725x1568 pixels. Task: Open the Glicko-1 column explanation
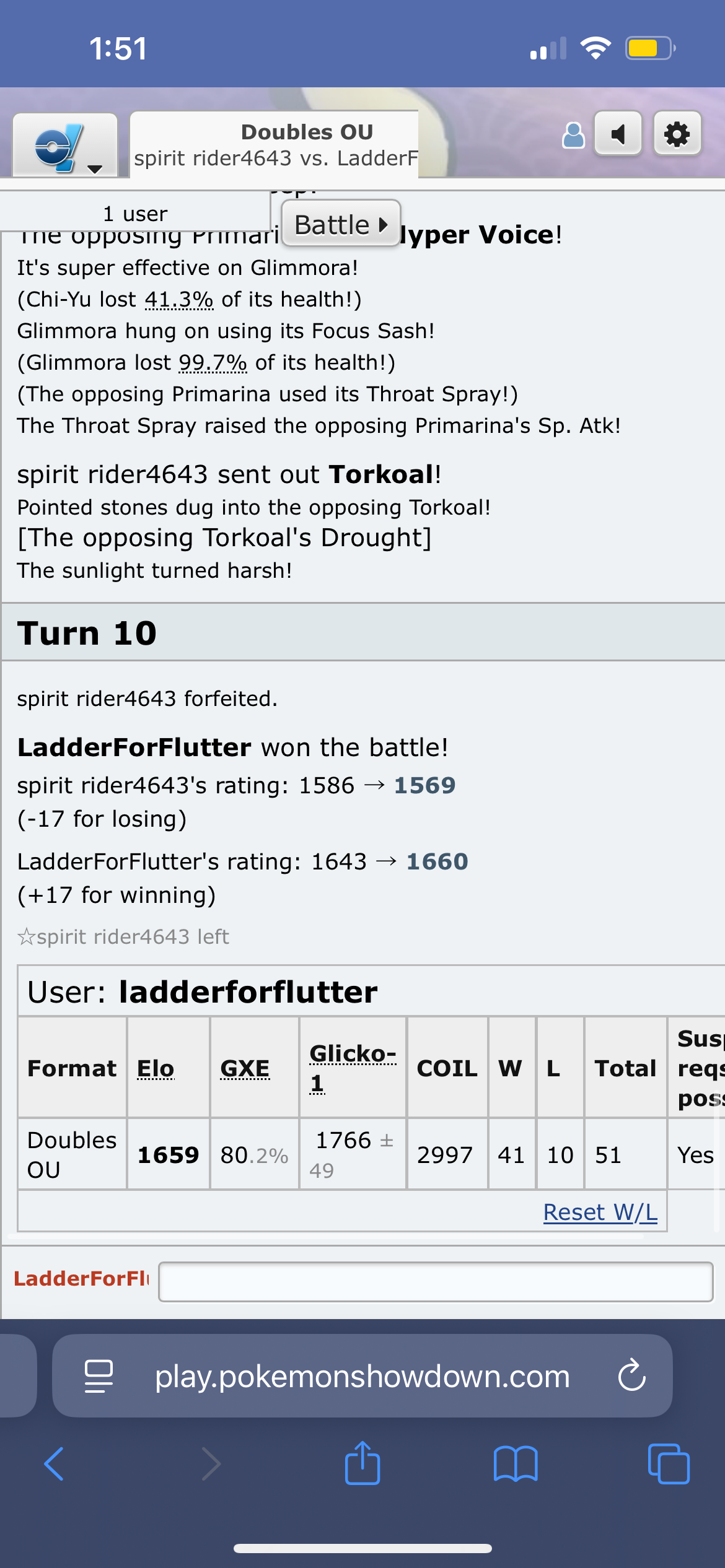pos(353,1068)
